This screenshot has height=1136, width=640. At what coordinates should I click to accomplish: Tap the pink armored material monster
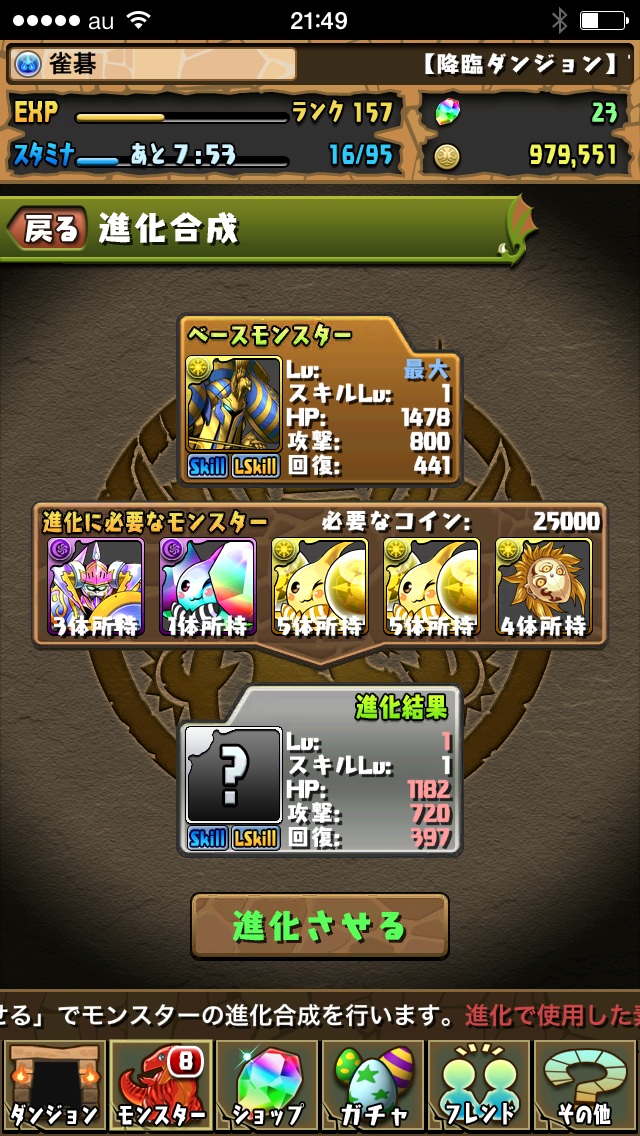tap(96, 586)
